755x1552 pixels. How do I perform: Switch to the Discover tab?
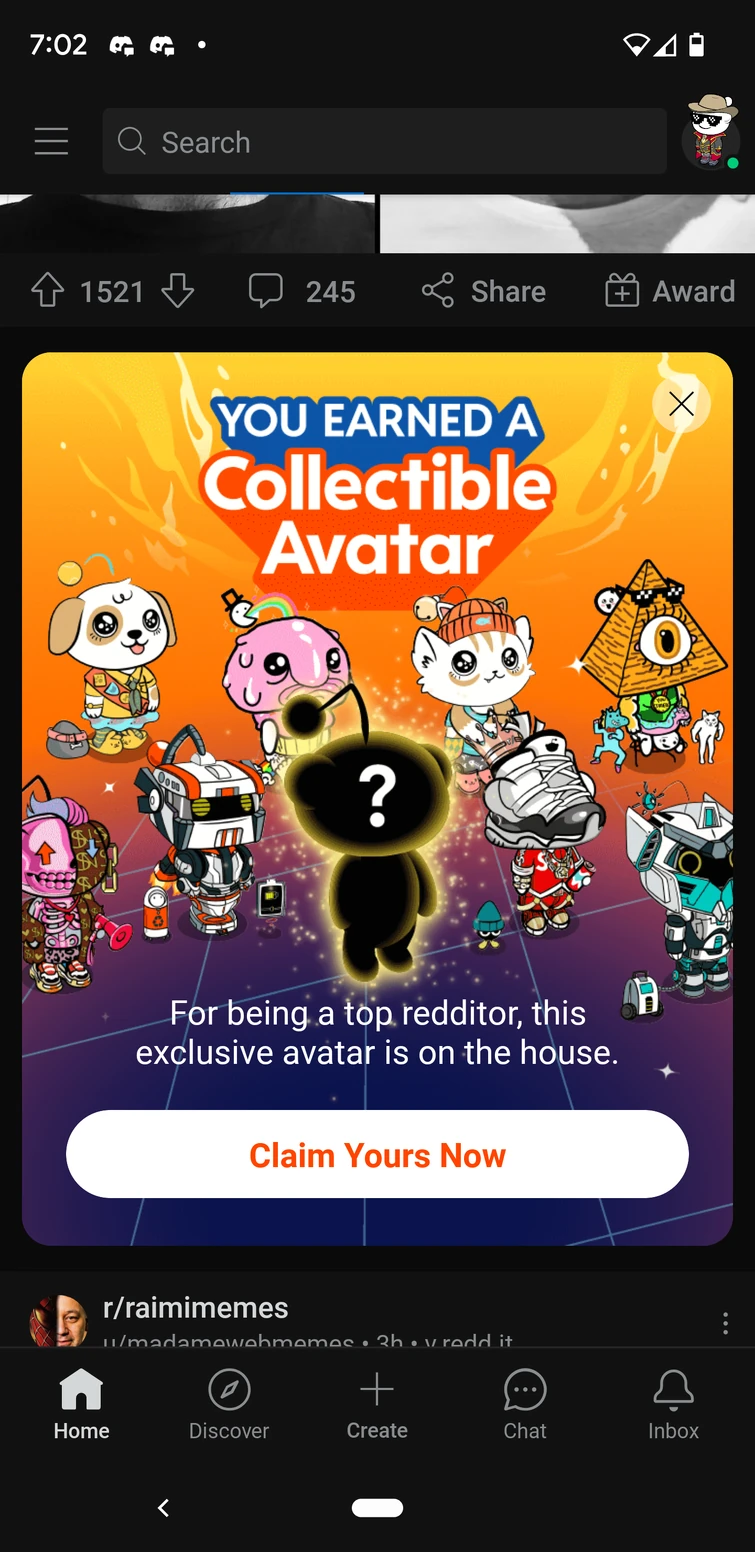229,1405
